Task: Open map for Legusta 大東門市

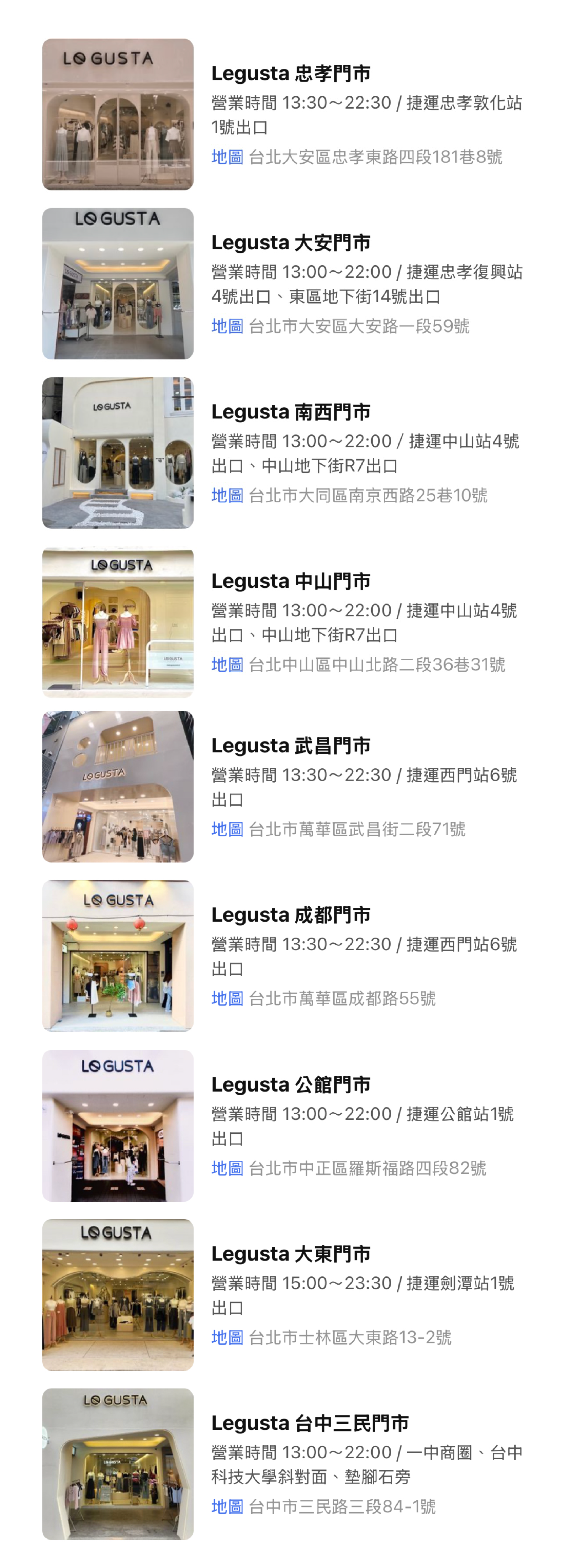Action: (x=227, y=1337)
